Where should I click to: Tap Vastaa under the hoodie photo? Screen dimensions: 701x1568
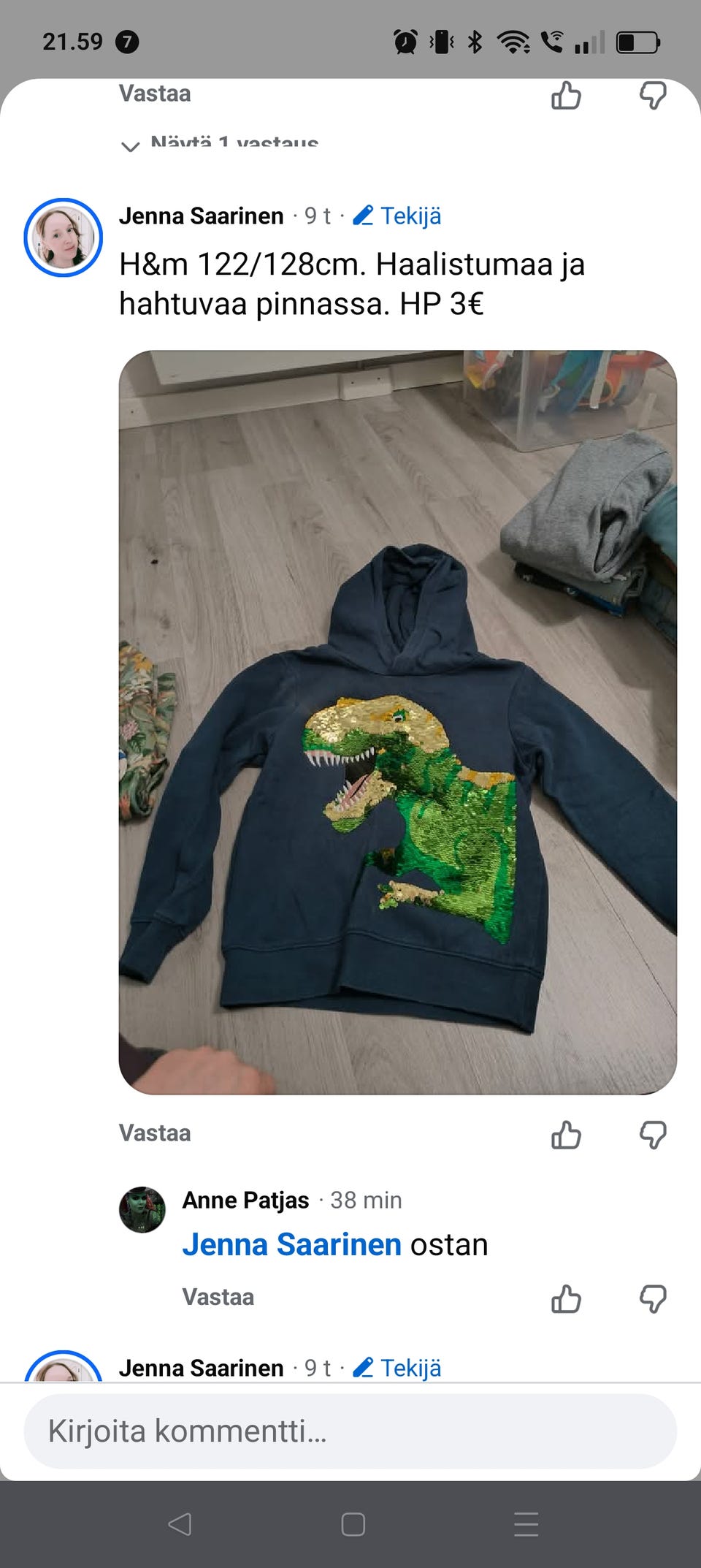point(155,1133)
